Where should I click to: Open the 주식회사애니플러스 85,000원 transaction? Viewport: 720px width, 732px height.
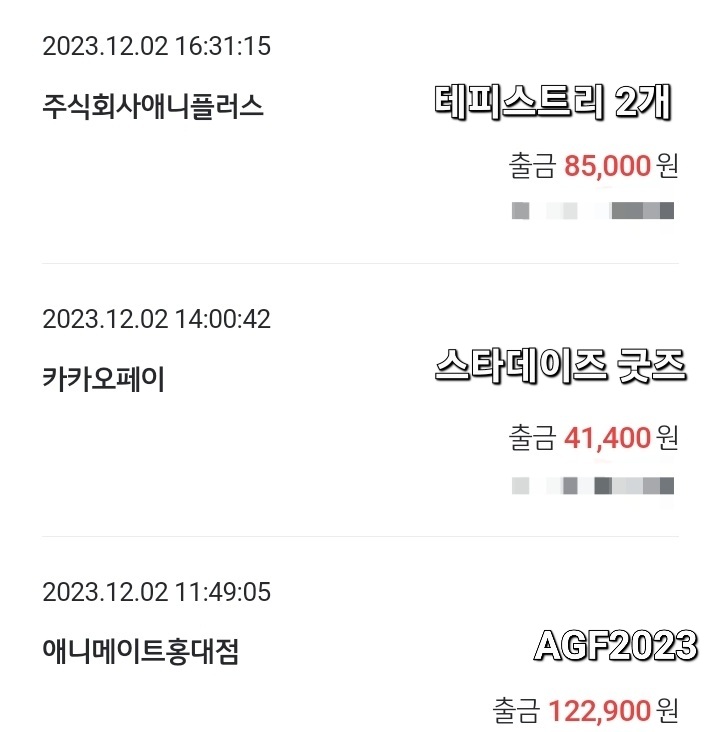point(154,106)
